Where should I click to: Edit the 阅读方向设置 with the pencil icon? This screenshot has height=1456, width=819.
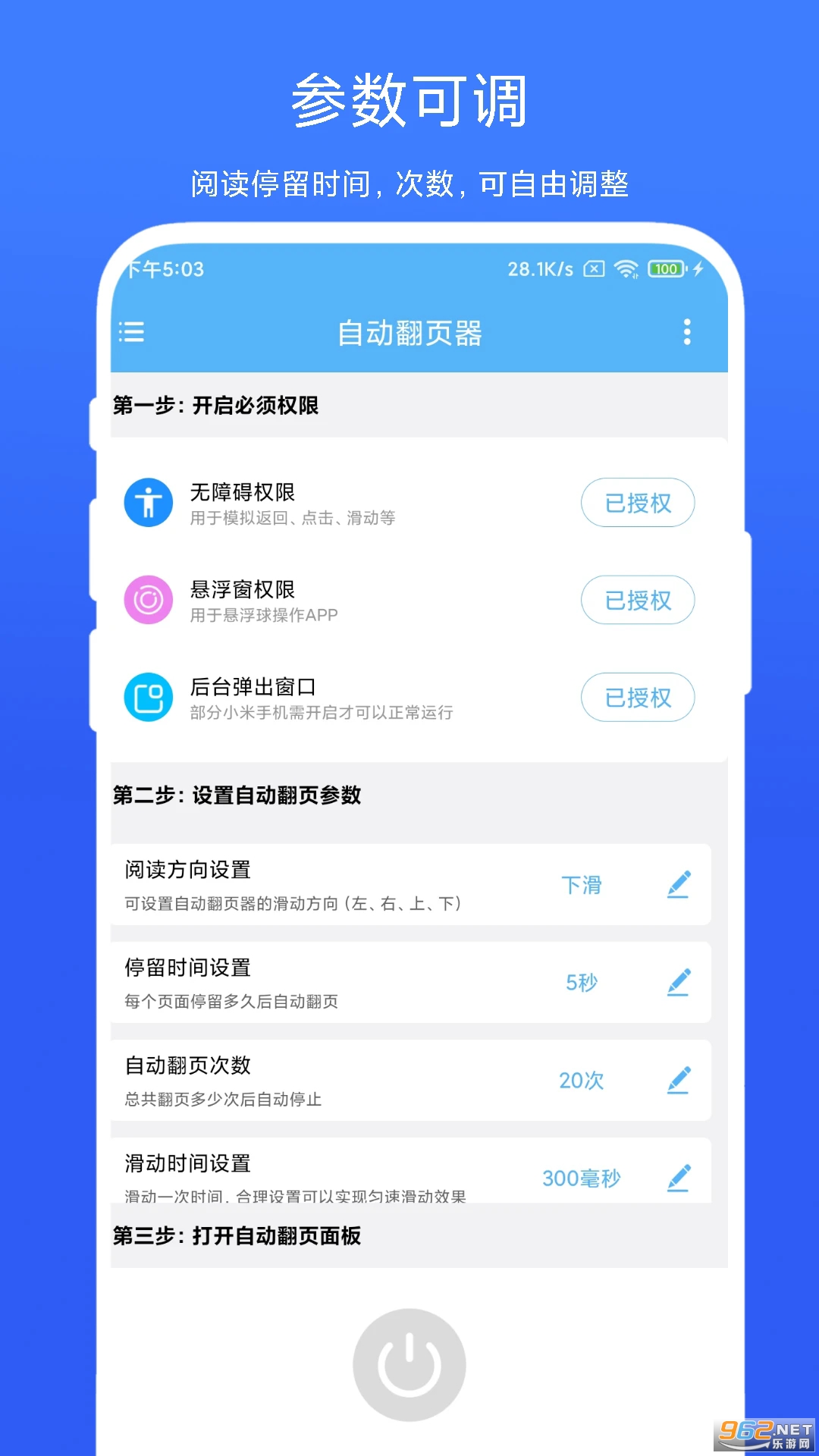click(x=680, y=884)
